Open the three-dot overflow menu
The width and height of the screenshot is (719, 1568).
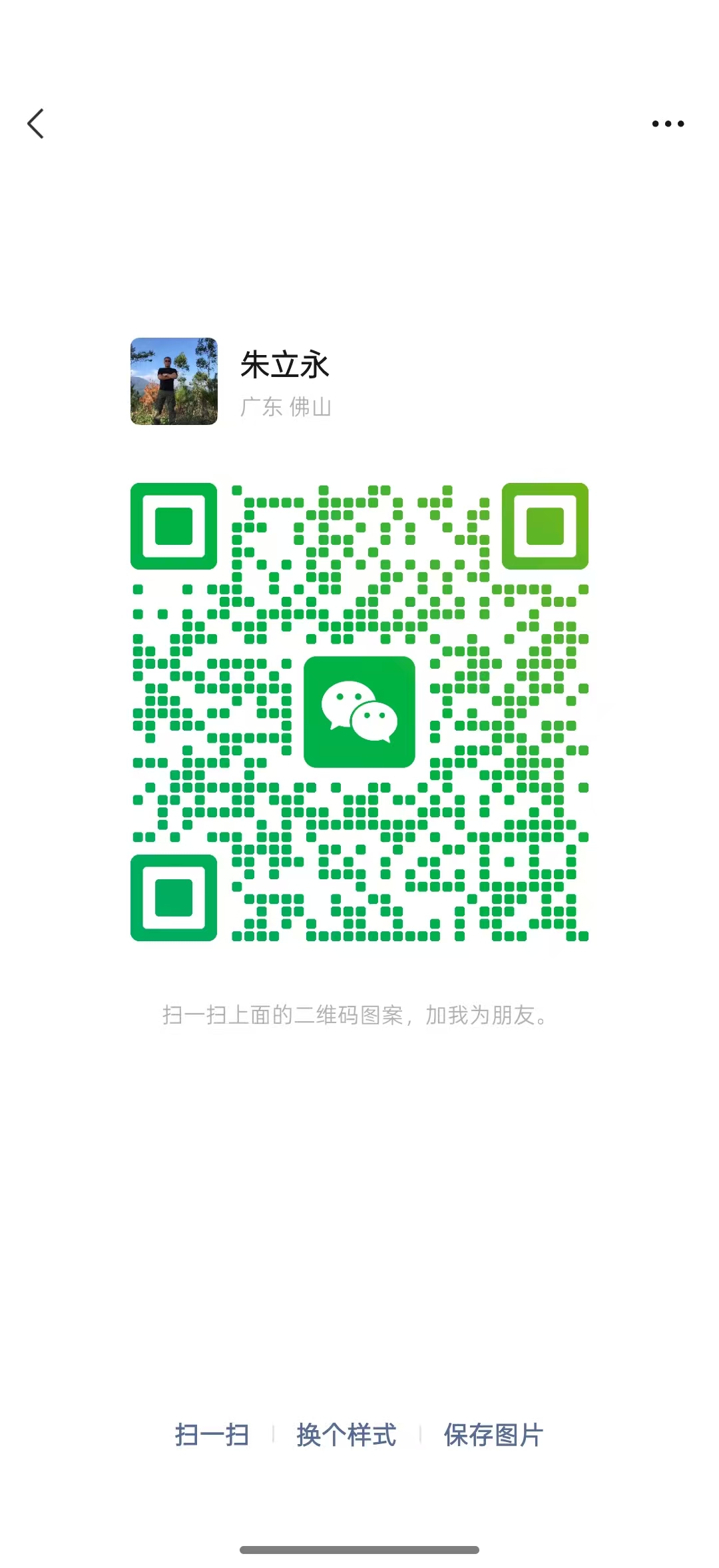tap(668, 124)
